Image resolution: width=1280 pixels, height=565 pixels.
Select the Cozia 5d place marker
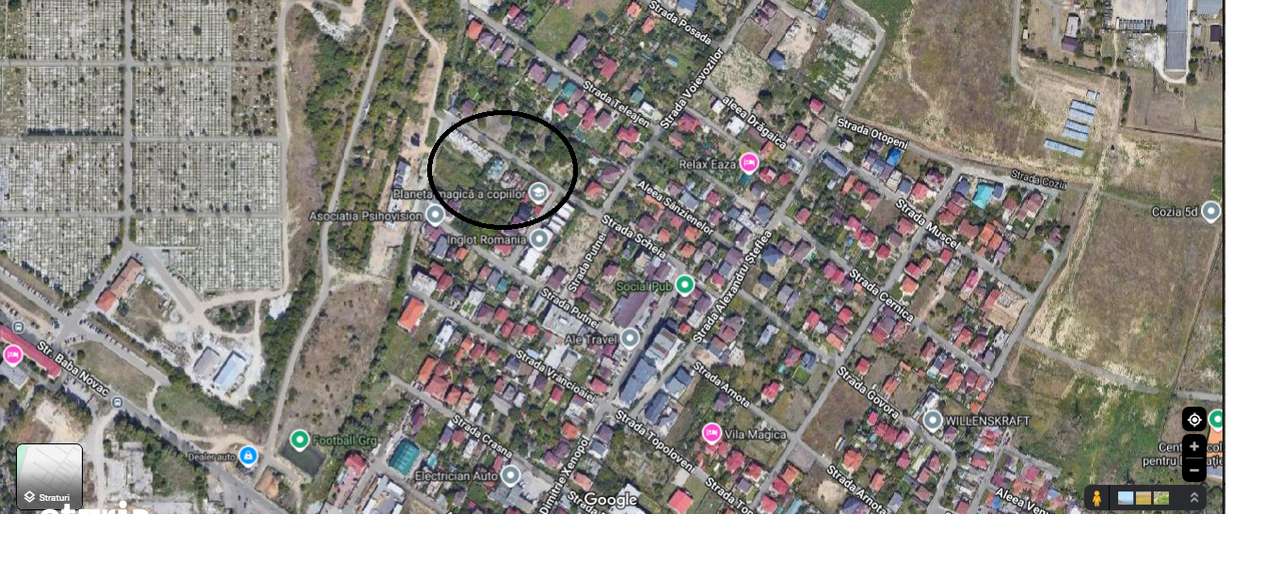pyautogui.click(x=1211, y=211)
